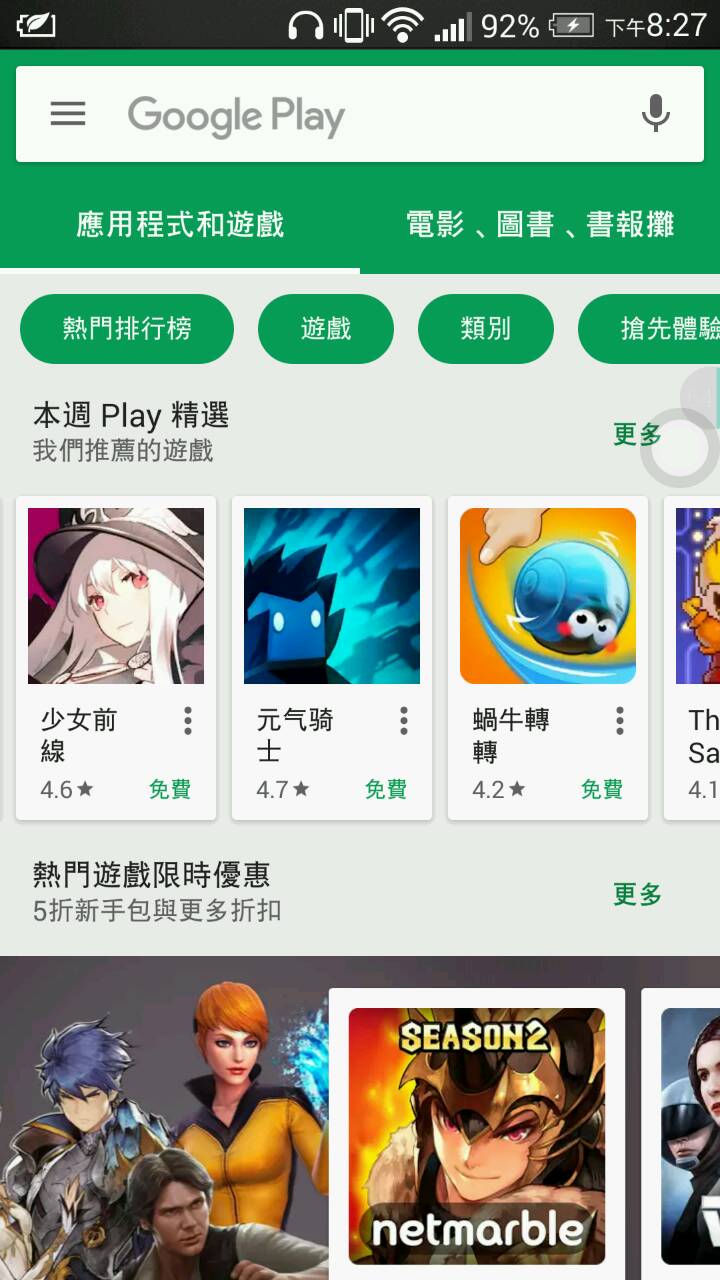Open the 類別 chip
The width and height of the screenshot is (720, 1280).
click(486, 329)
